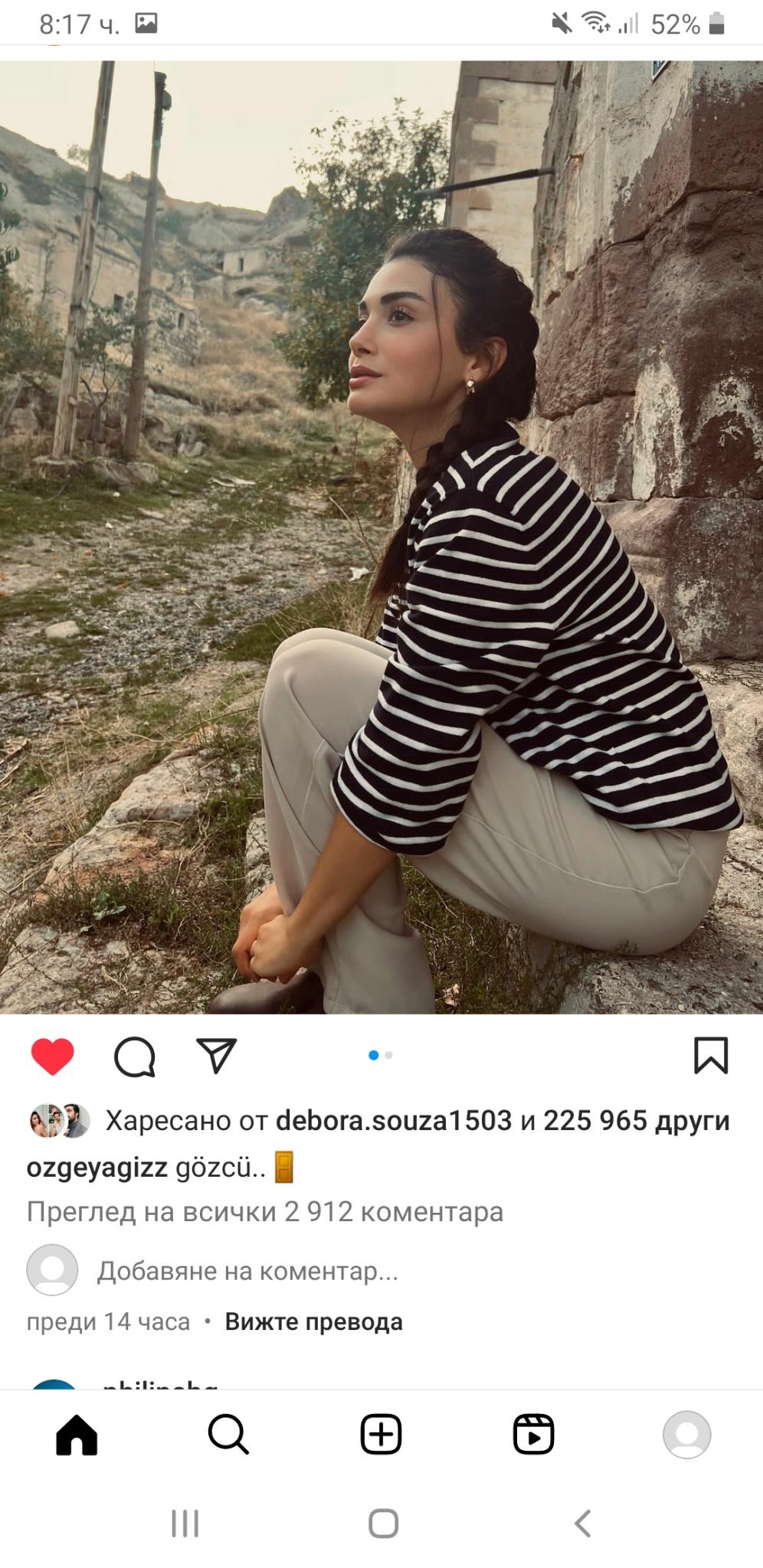763x1568 pixels.
Task: Share the post with the paper plane icon
Action: 216,1056
